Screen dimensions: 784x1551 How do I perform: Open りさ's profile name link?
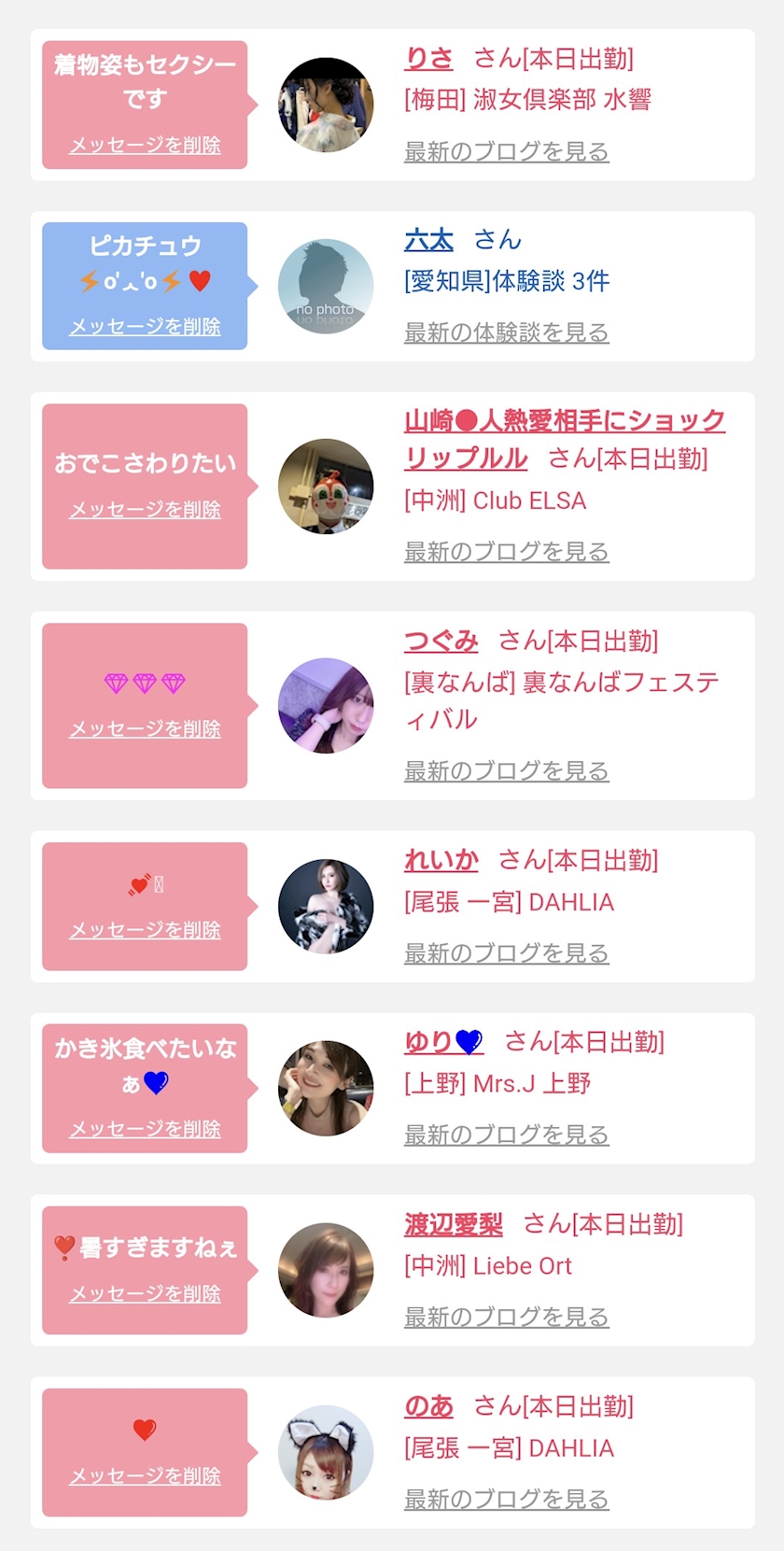pos(428,59)
